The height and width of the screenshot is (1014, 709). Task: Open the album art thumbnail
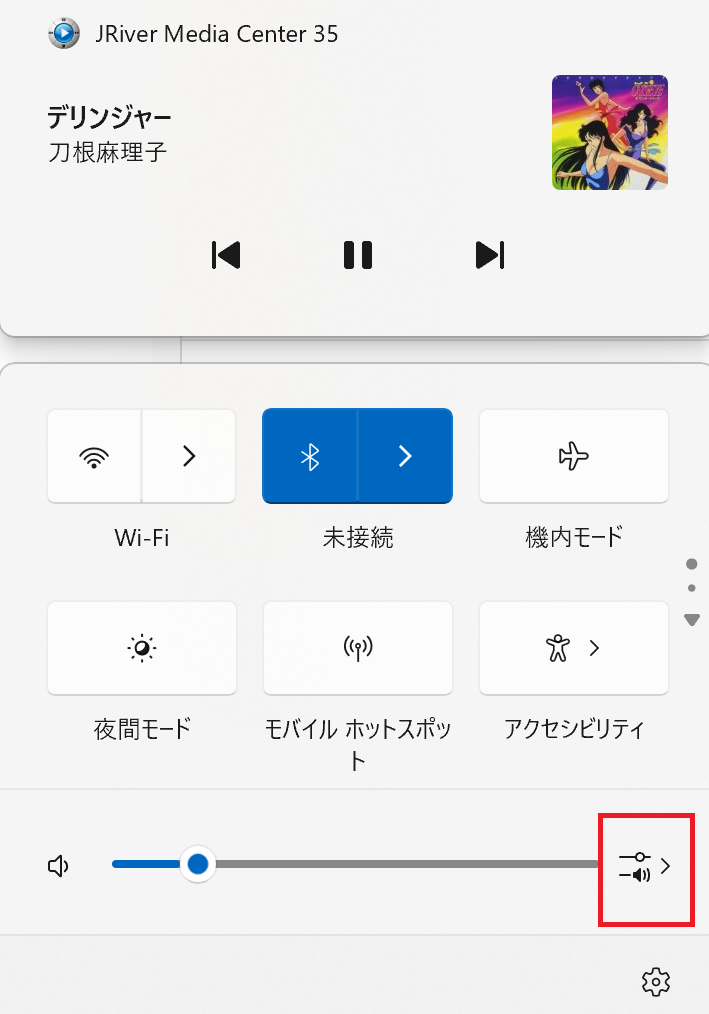(609, 132)
